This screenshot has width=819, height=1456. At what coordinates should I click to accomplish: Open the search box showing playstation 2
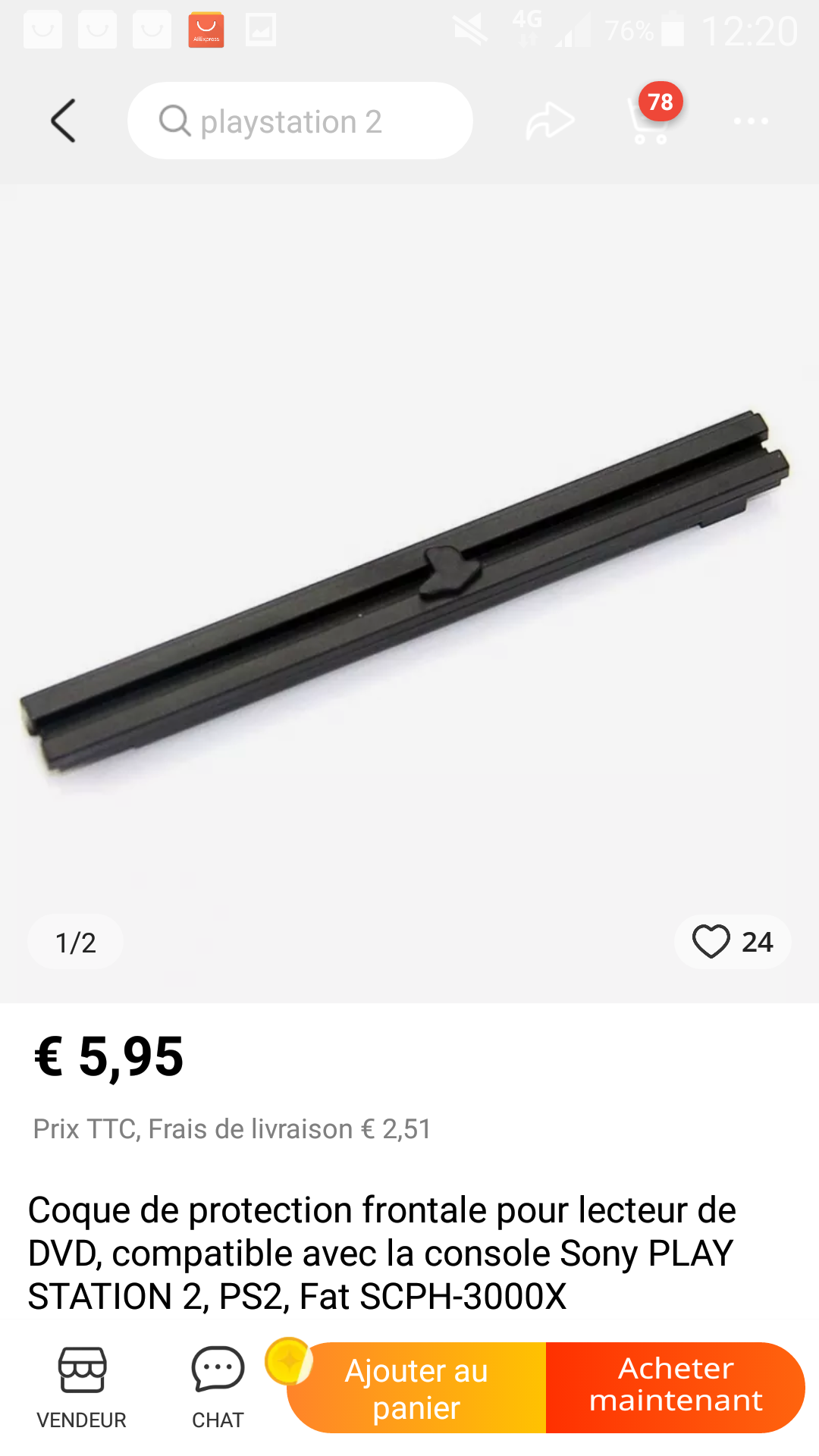click(x=300, y=121)
